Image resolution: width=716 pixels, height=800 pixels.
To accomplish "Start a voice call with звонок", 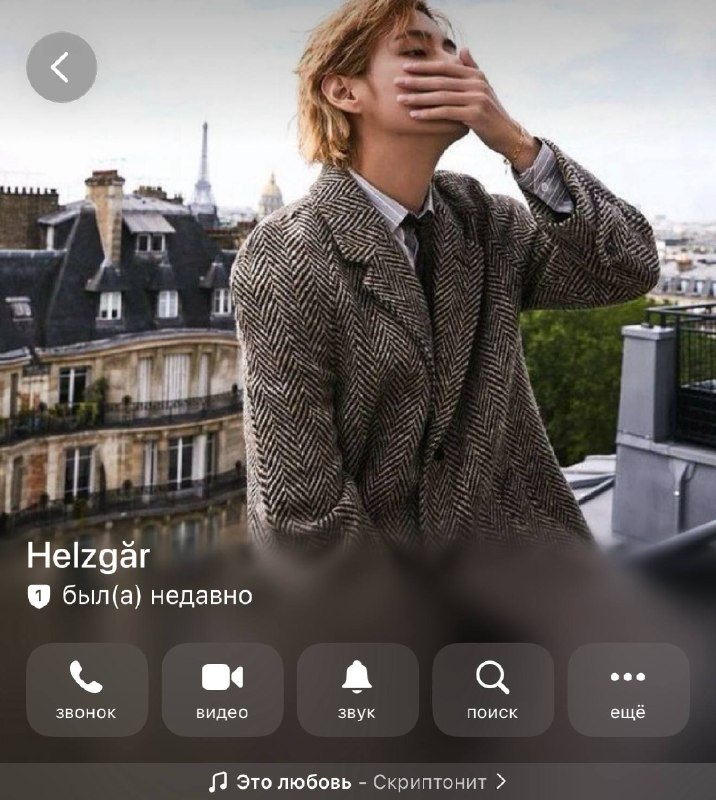I will click(87, 690).
